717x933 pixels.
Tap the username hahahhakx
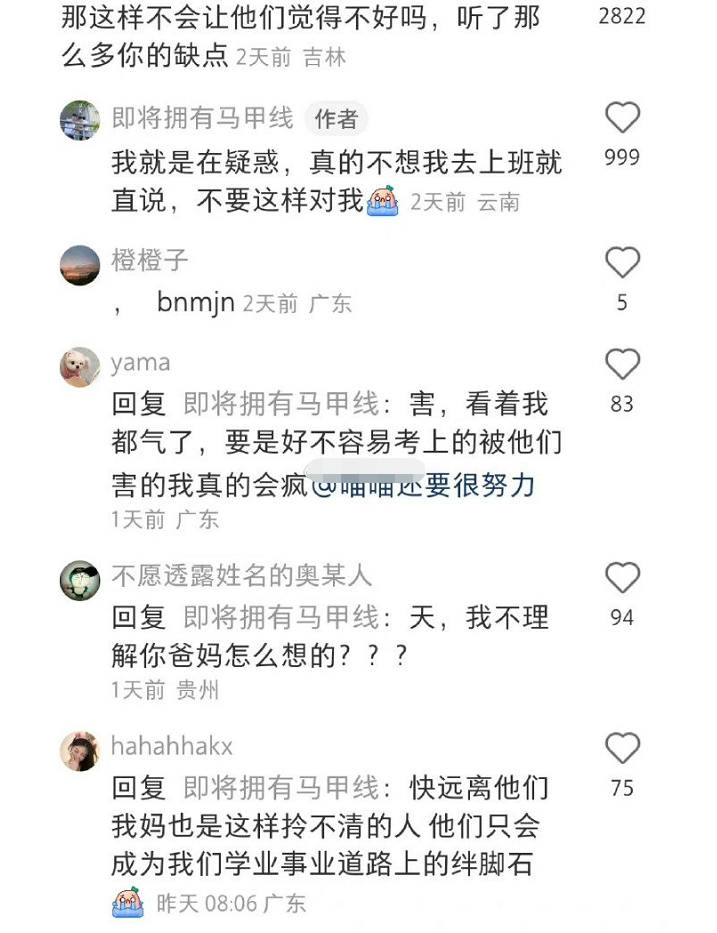tap(172, 747)
